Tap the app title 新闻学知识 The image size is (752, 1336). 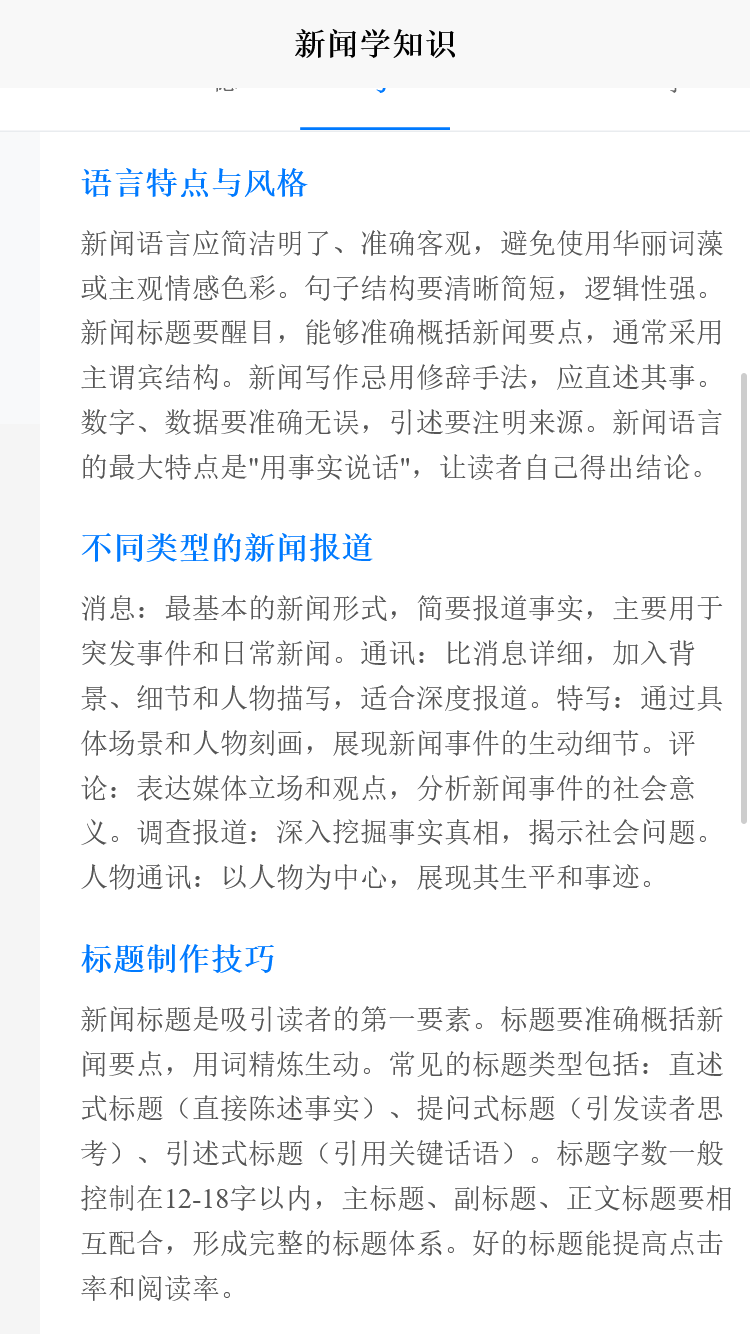(x=375, y=43)
